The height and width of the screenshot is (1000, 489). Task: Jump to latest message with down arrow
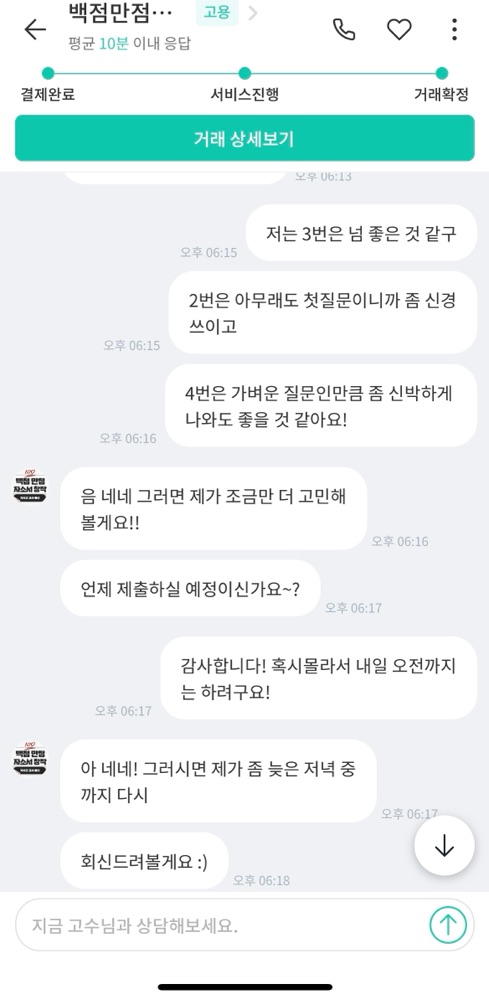pos(444,845)
